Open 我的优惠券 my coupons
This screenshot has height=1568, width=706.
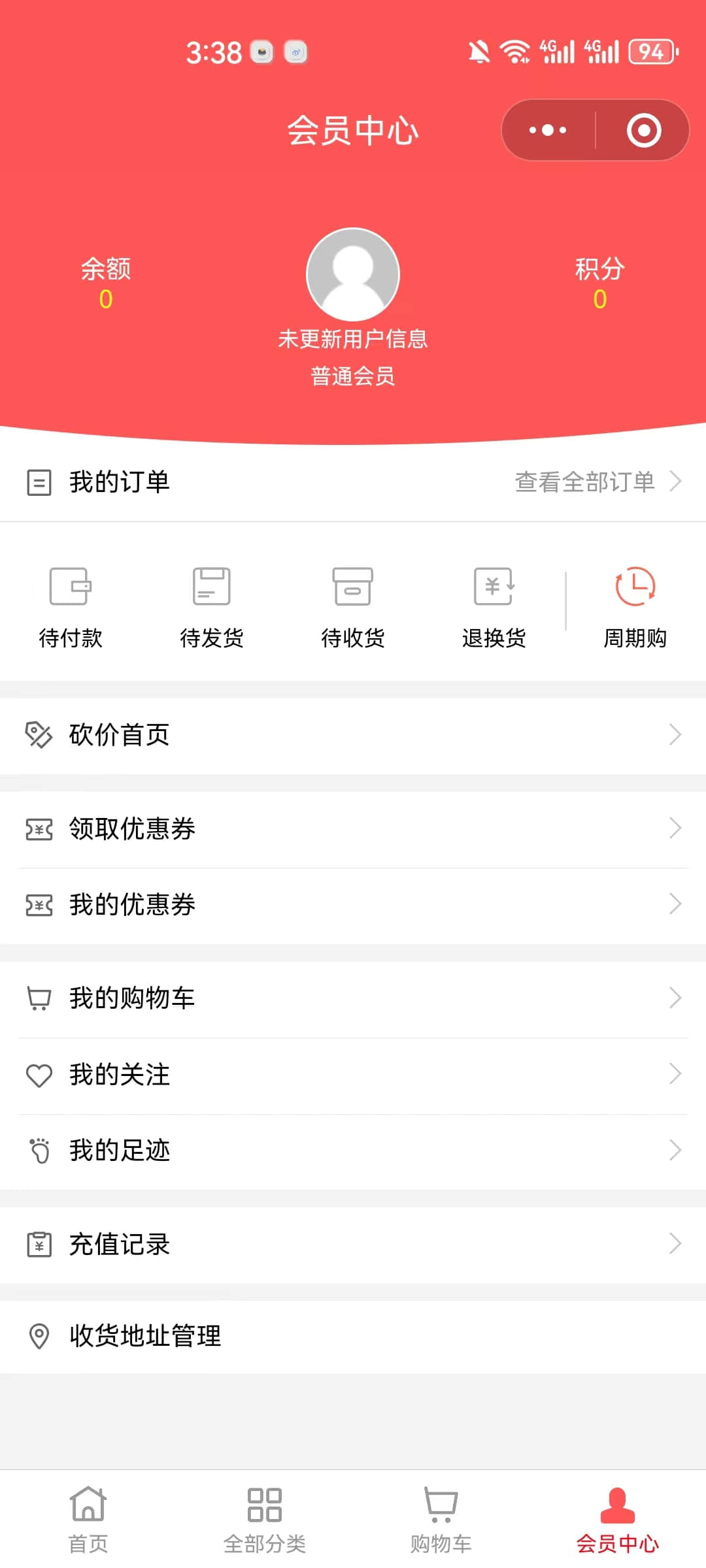pos(353,905)
